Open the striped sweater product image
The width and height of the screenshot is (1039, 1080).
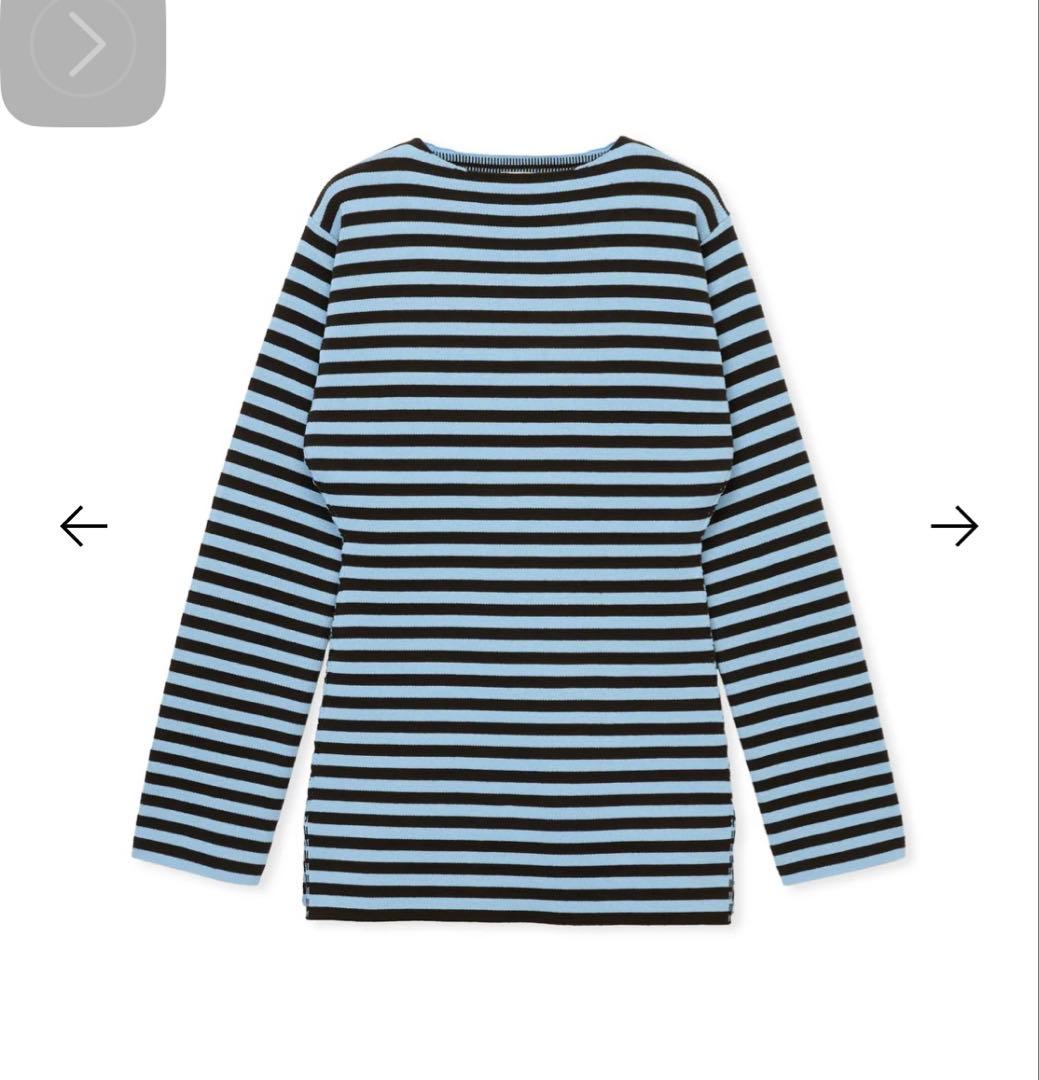(x=520, y=529)
